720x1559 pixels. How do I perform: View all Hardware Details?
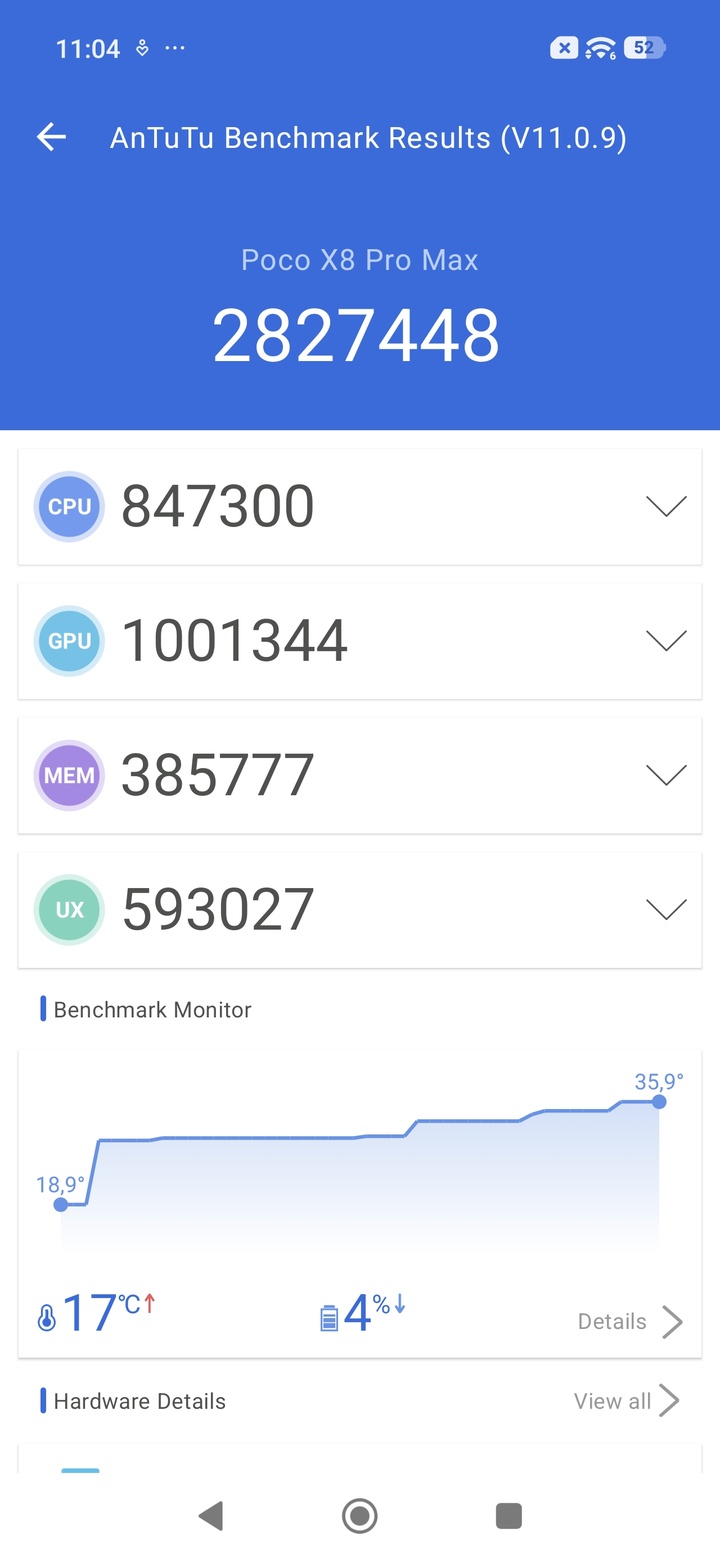(x=626, y=1401)
